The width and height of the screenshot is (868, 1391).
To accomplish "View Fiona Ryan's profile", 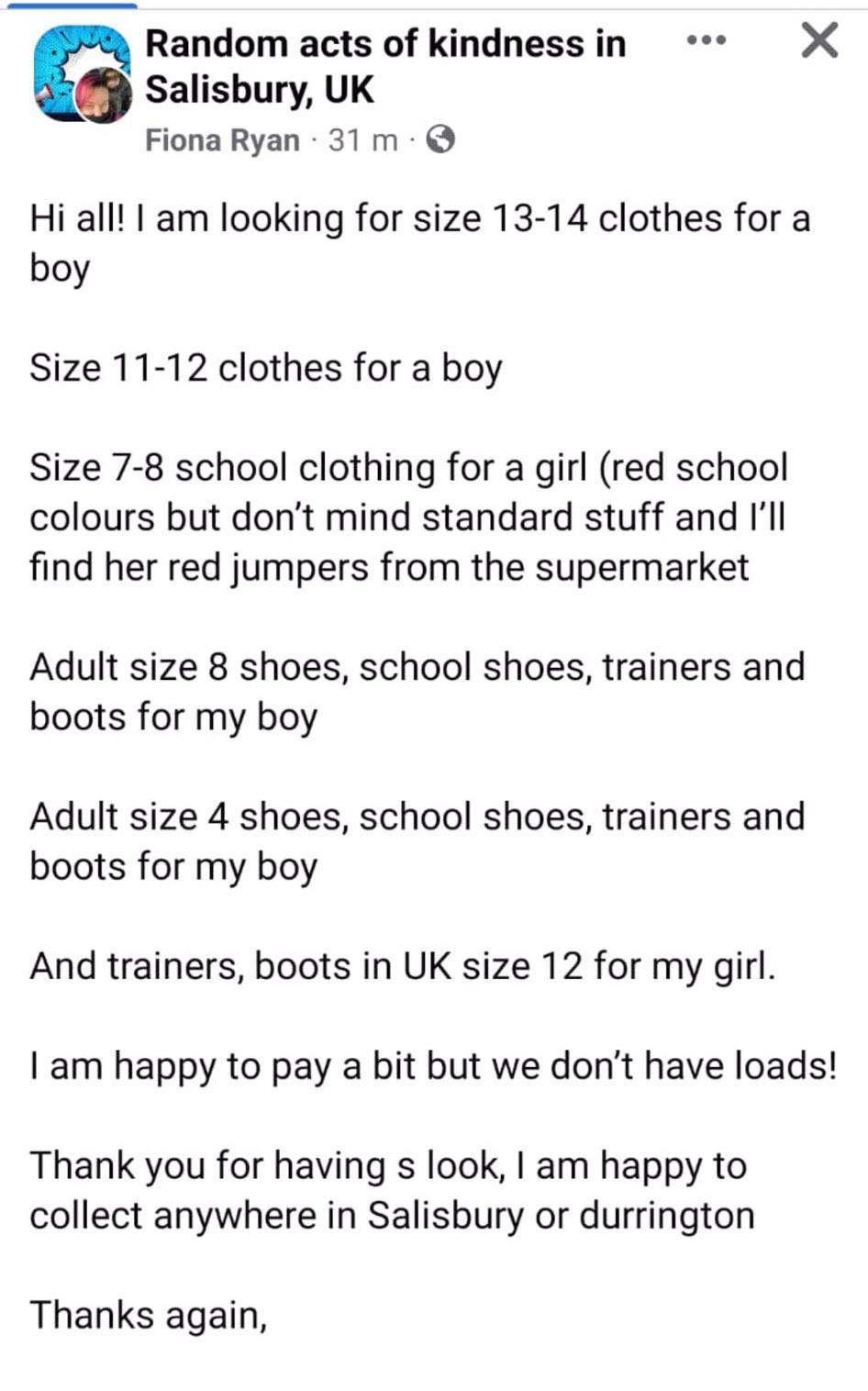I will (222, 140).
